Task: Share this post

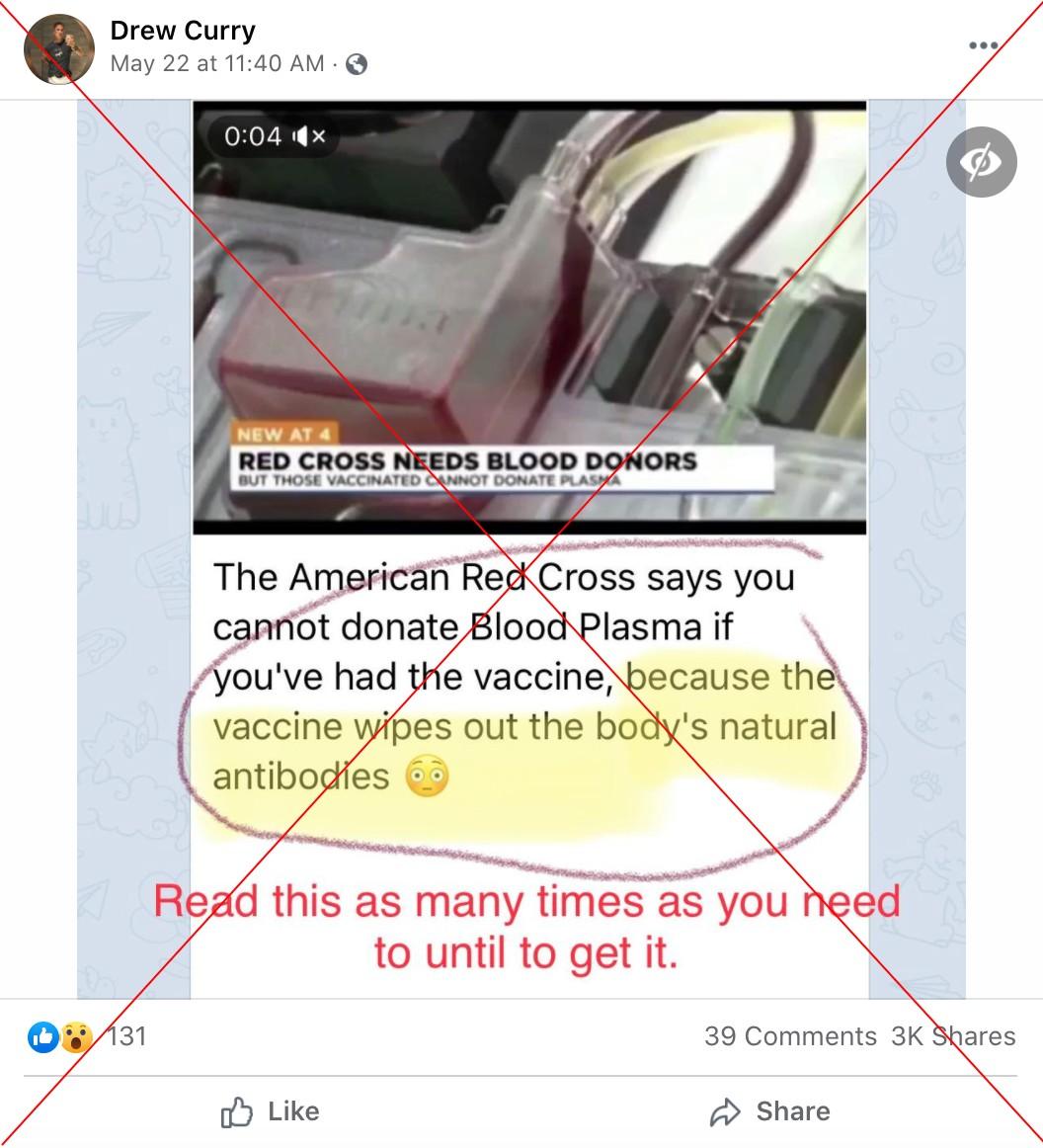Action: [770, 1111]
